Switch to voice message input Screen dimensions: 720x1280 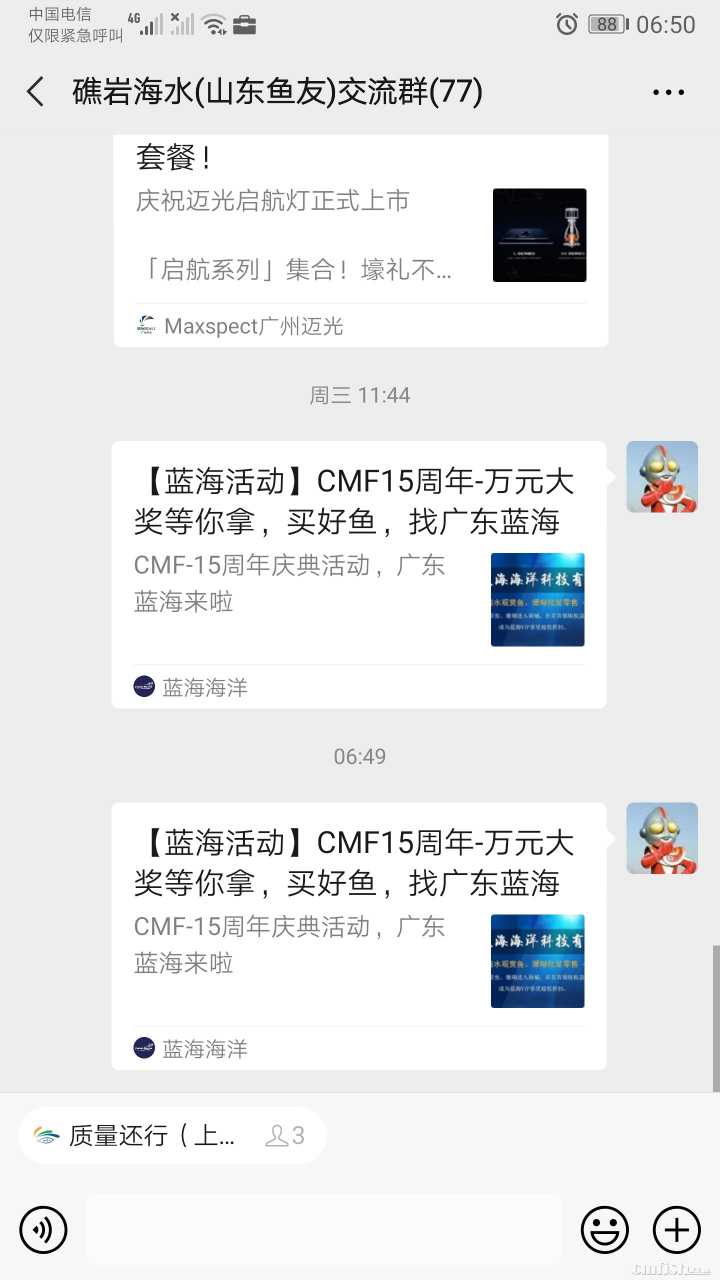pos(43,1229)
